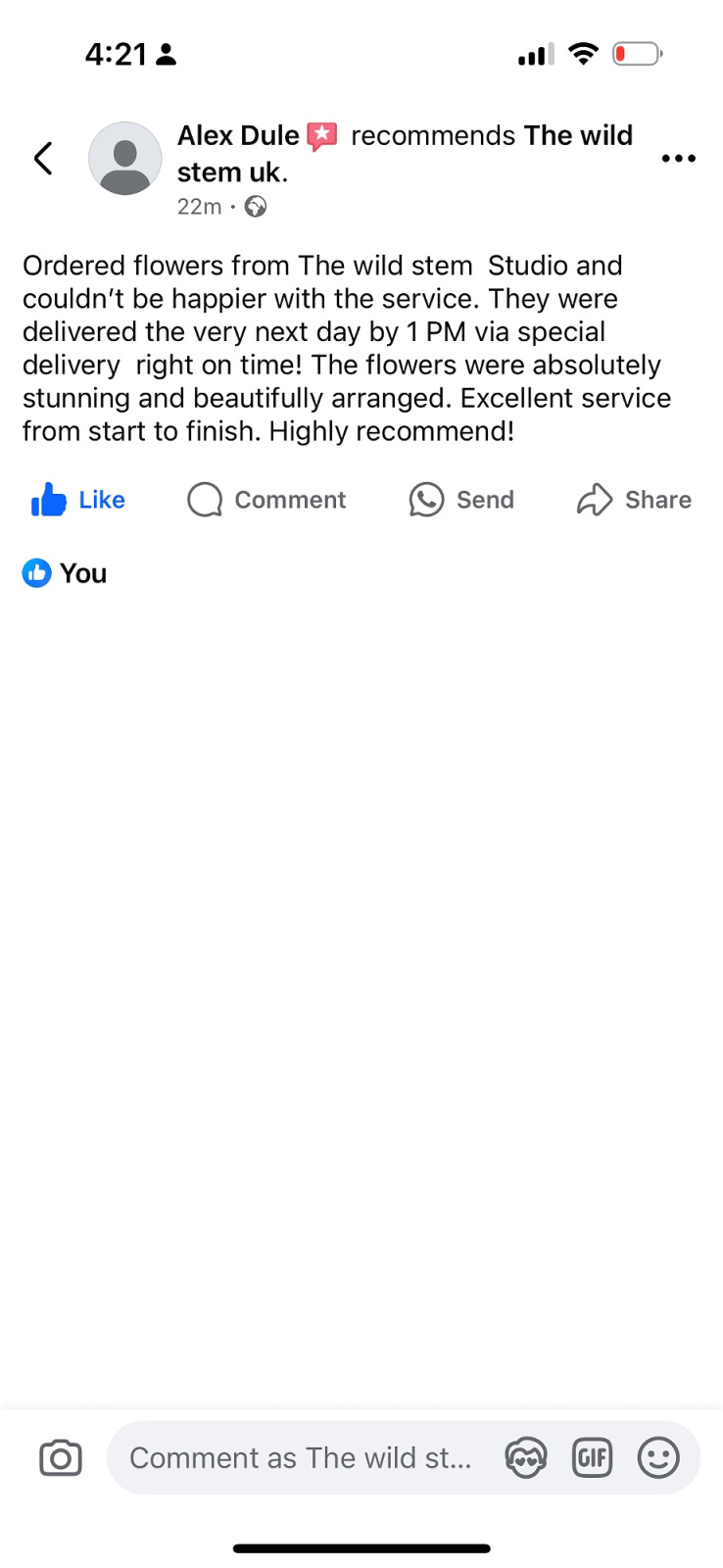Viewport: 723px width, 1568px height.
Task: Open the three-dot post options menu
Action: (x=678, y=158)
